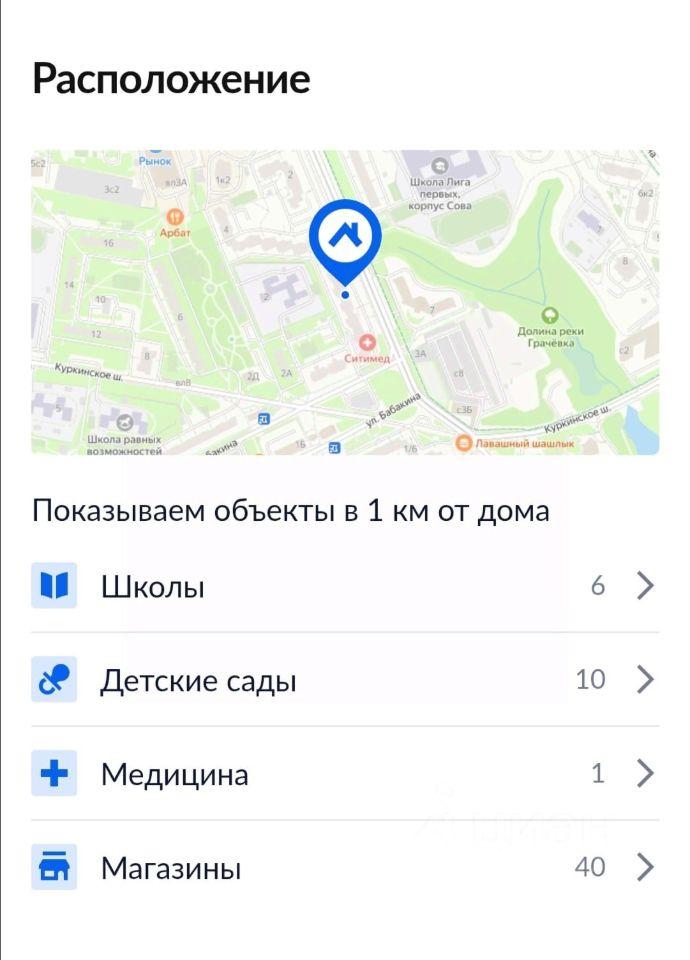View the Медицина places row

point(344,774)
